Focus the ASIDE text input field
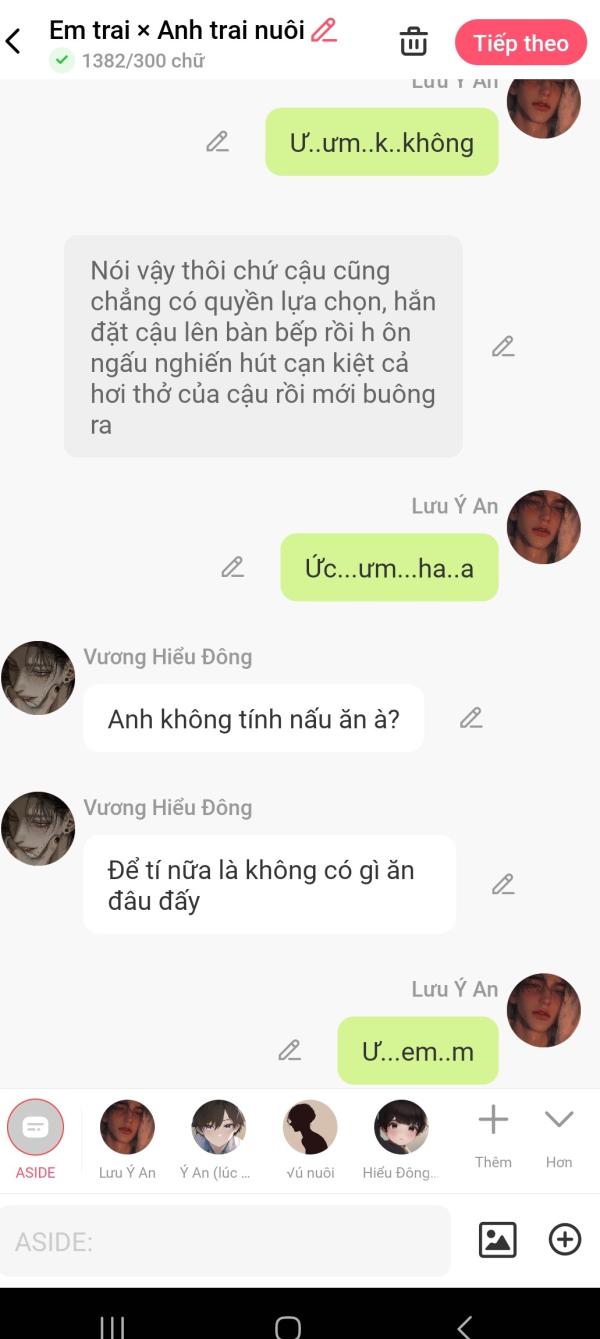Viewport: 600px width, 1339px height. point(225,1241)
